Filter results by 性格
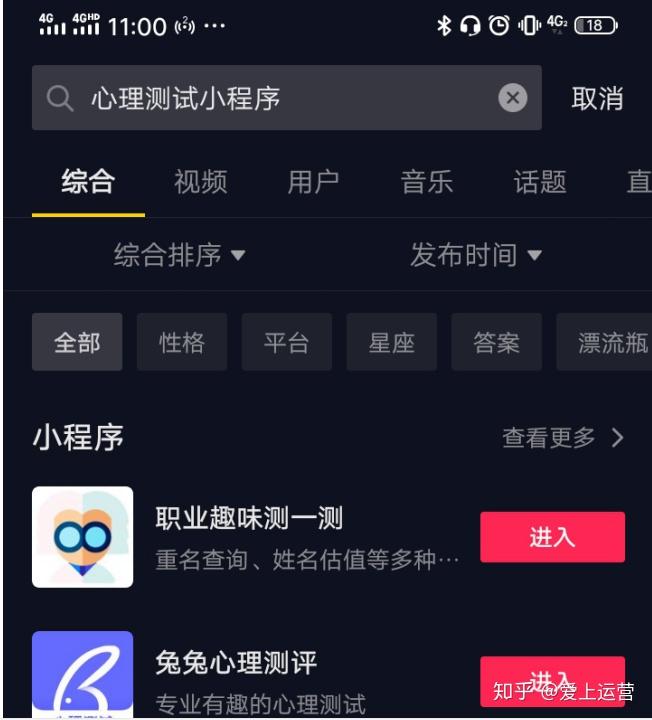652x720 pixels. coord(182,342)
